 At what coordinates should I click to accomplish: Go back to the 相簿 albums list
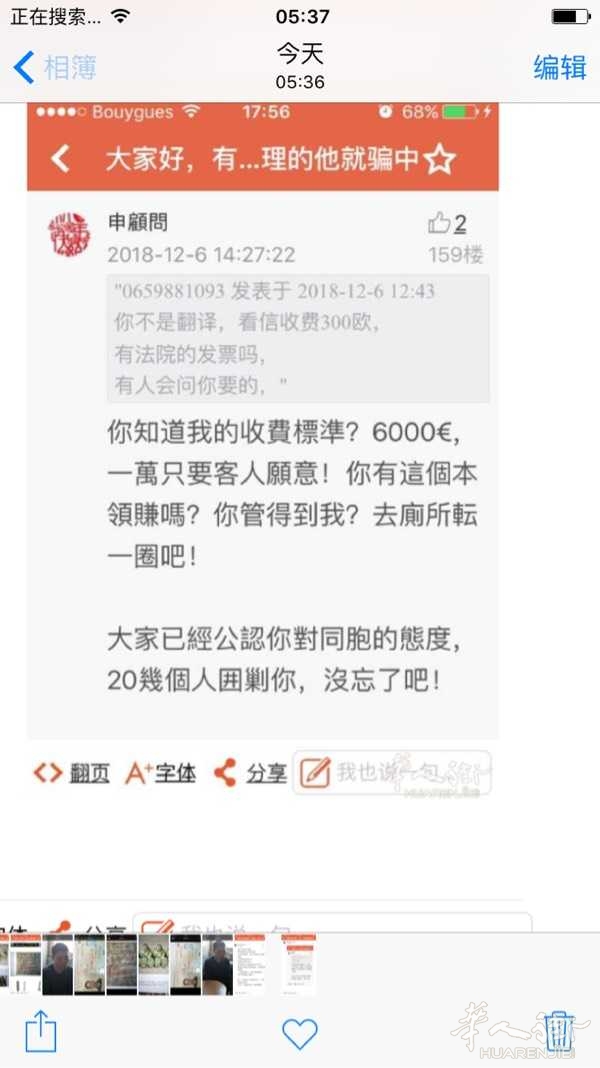point(55,67)
